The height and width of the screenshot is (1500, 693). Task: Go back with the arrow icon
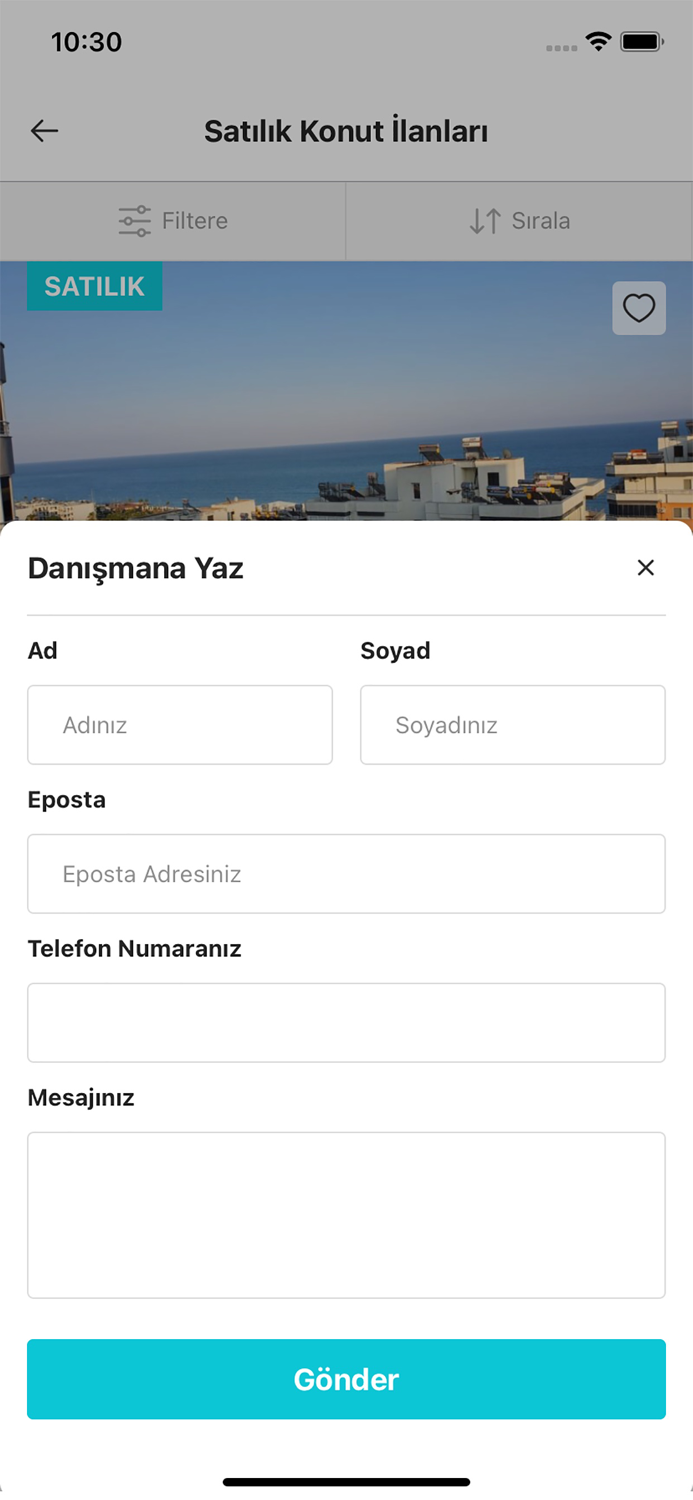click(x=45, y=131)
